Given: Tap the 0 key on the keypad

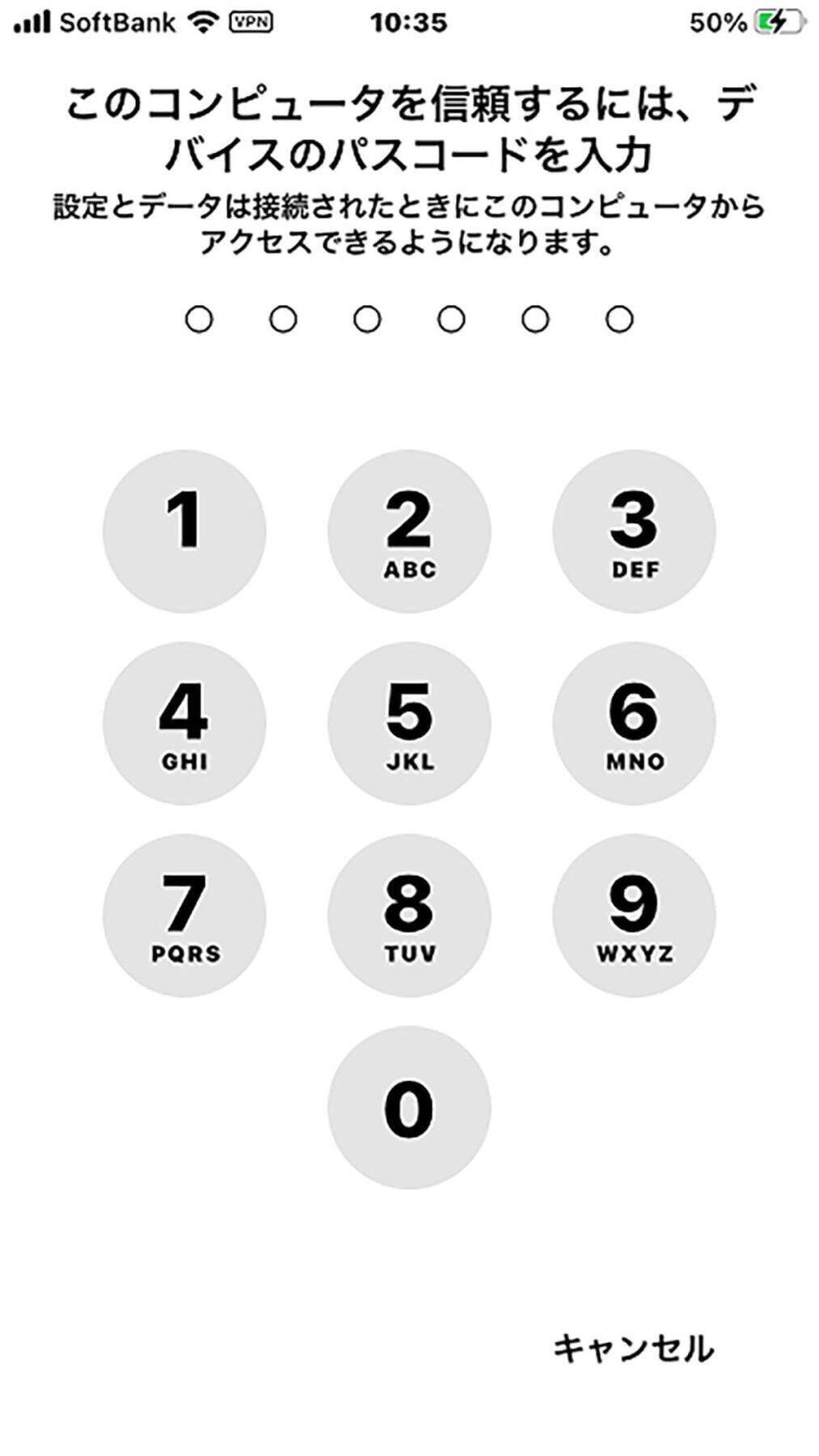Looking at the screenshot, I should (409, 1107).
